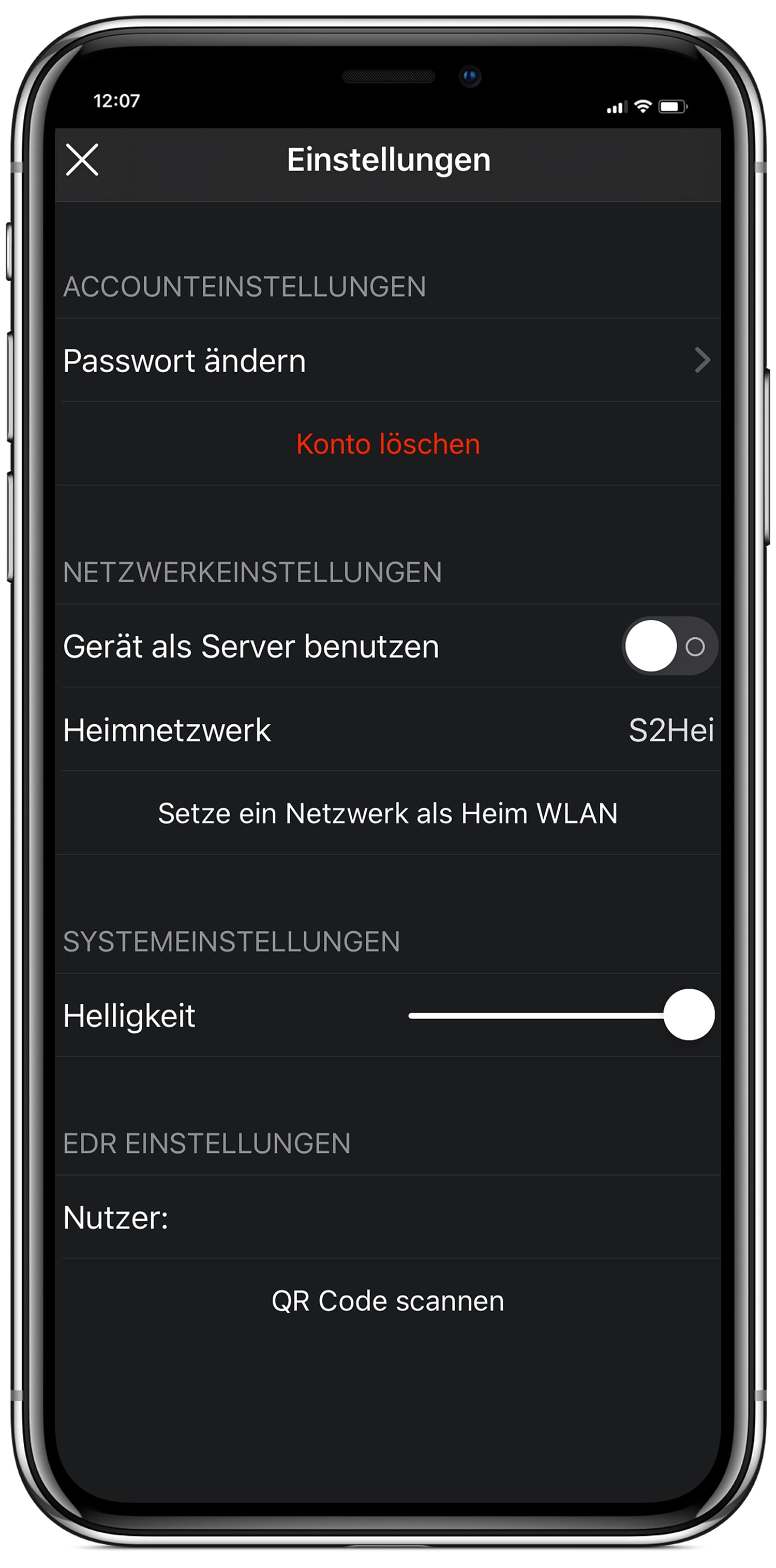Image resolution: width=776 pixels, height=1568 pixels.
Task: Tap Setze ein Netzwerk als Heim WLAN
Action: click(388, 813)
